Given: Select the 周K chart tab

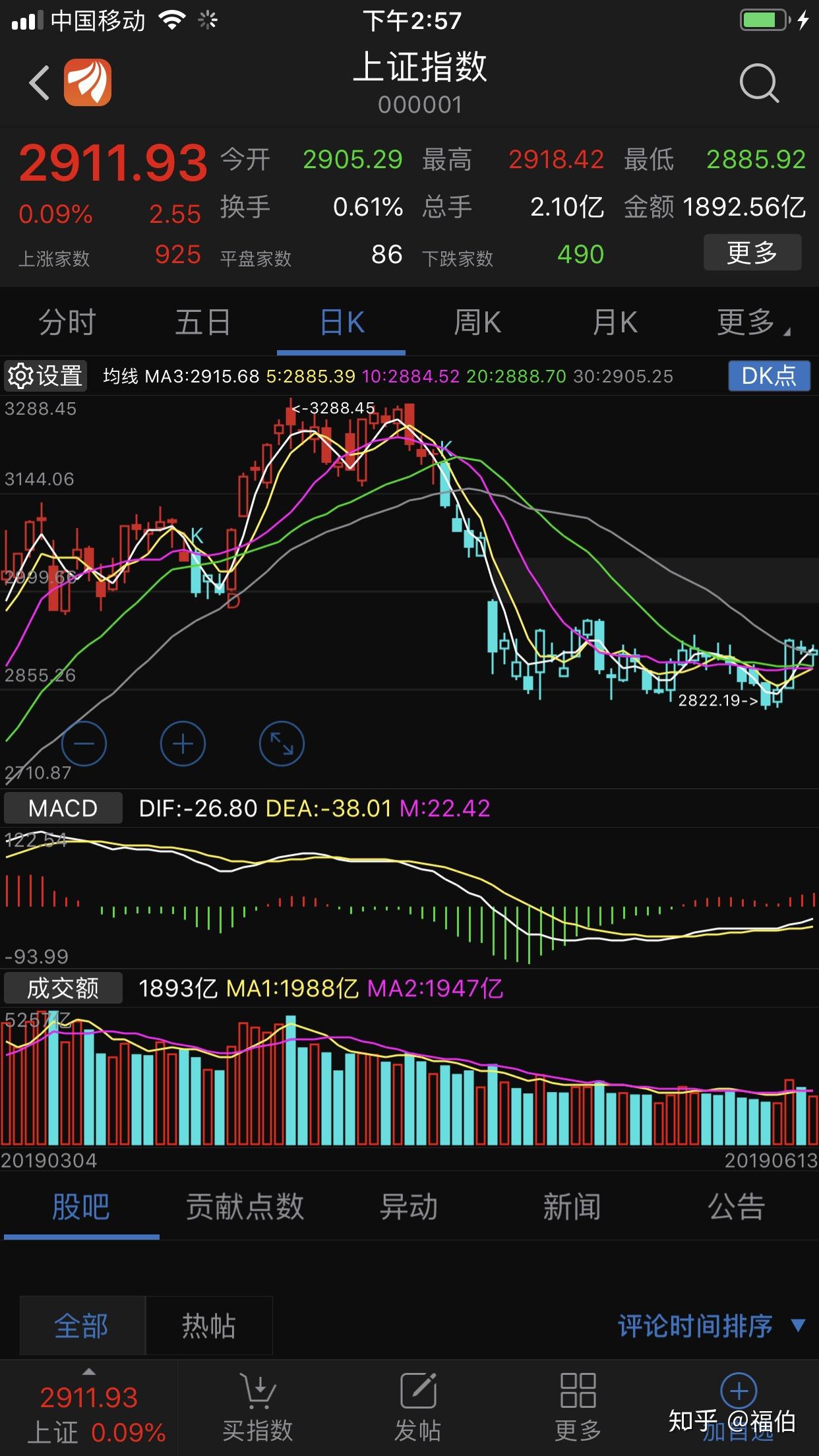Looking at the screenshot, I should click(477, 323).
